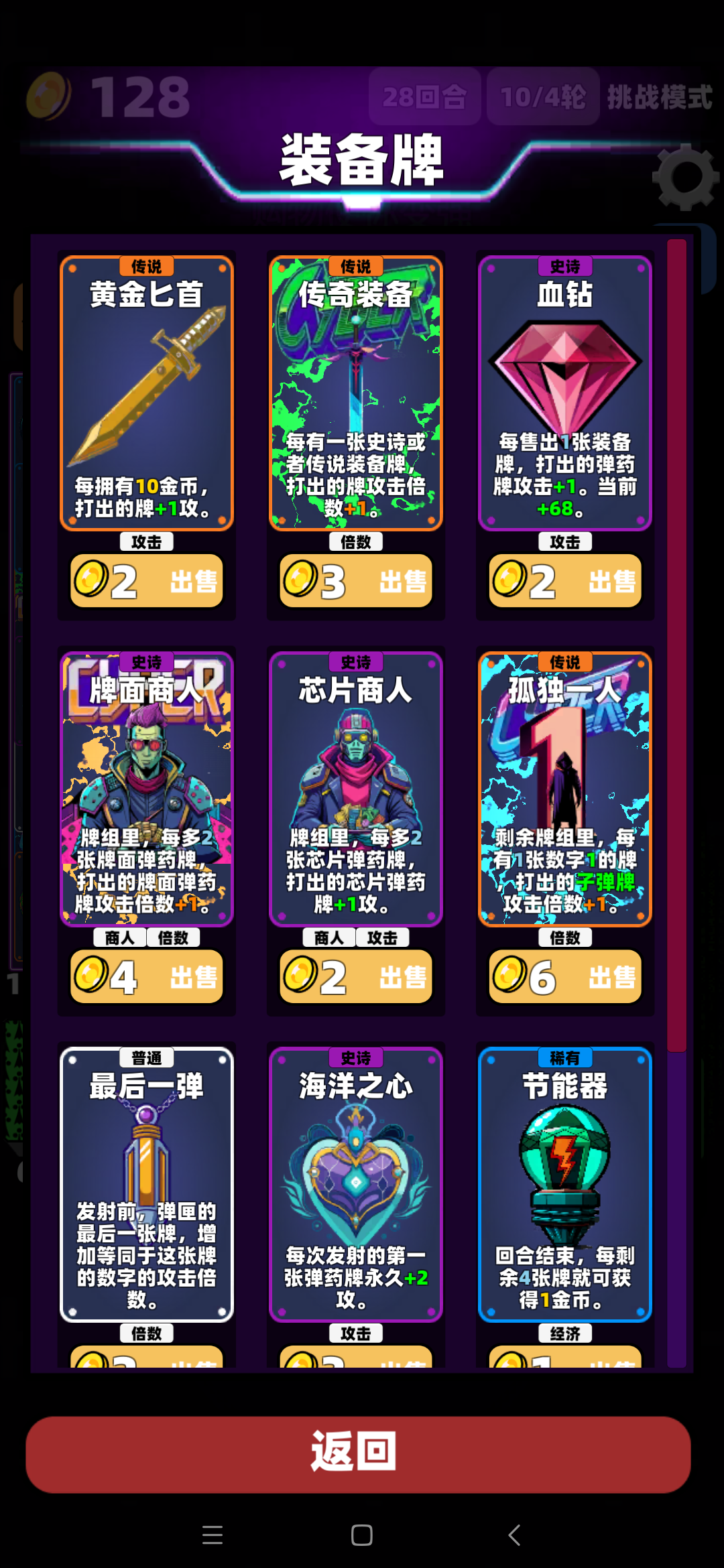Click the 稀有 badge on 节能器
The image size is (724, 1568).
tap(564, 1057)
